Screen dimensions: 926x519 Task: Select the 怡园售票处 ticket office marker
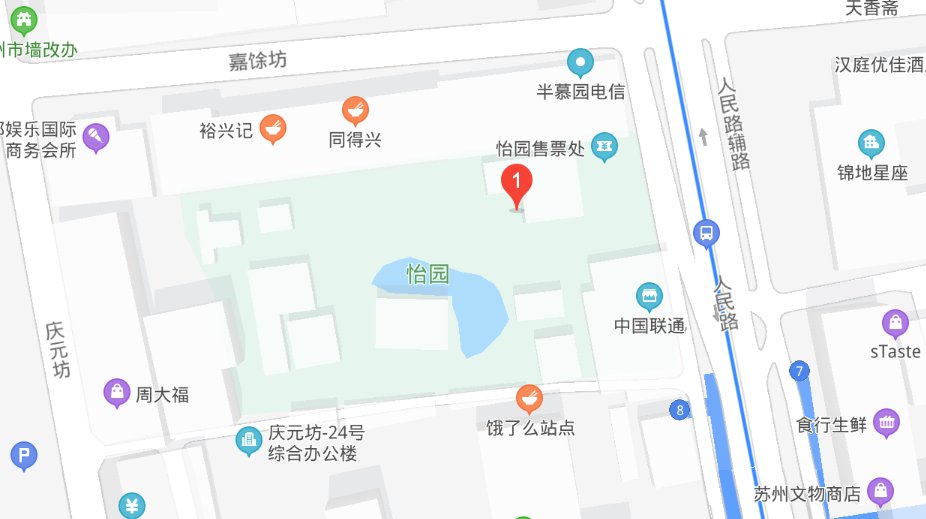coord(604,147)
